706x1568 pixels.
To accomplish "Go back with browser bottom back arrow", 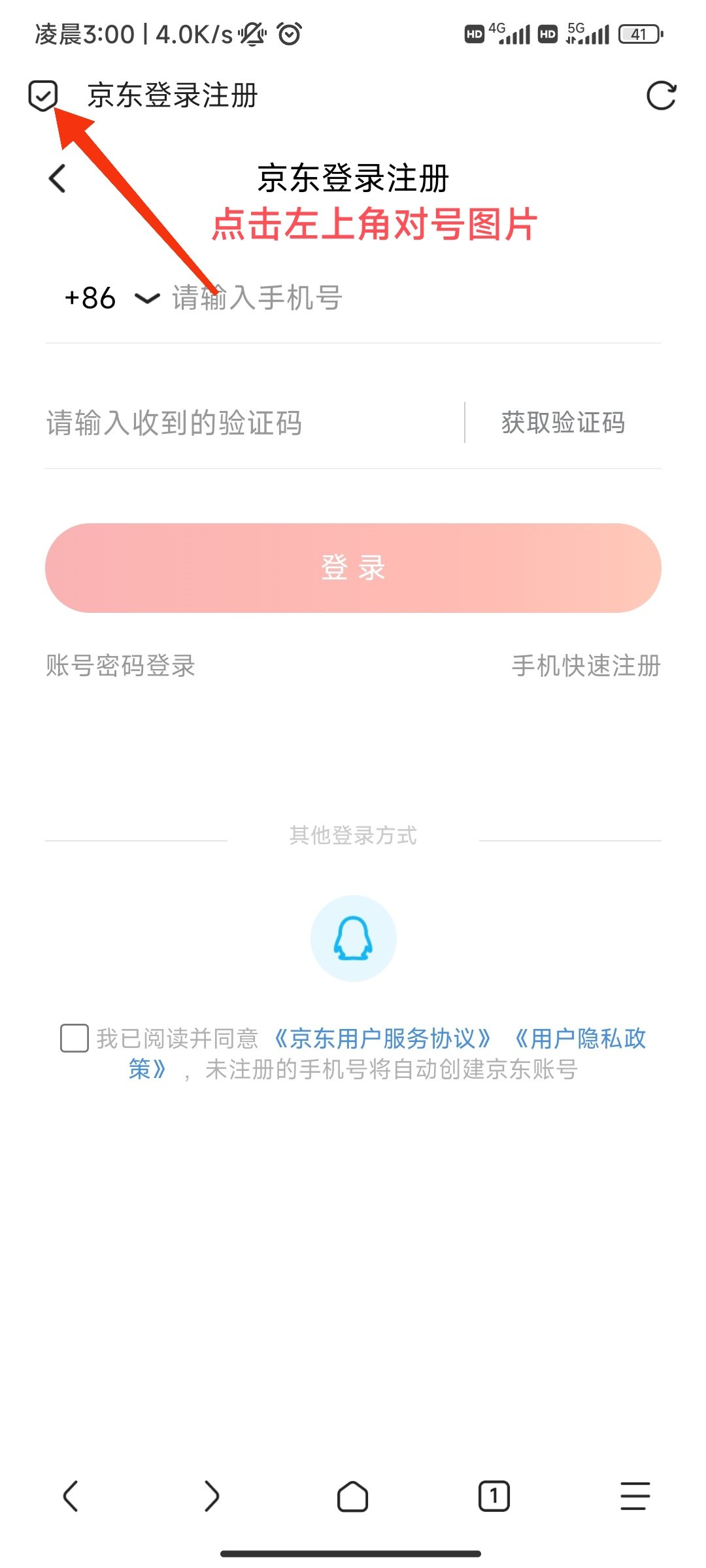I will pos(71,1496).
